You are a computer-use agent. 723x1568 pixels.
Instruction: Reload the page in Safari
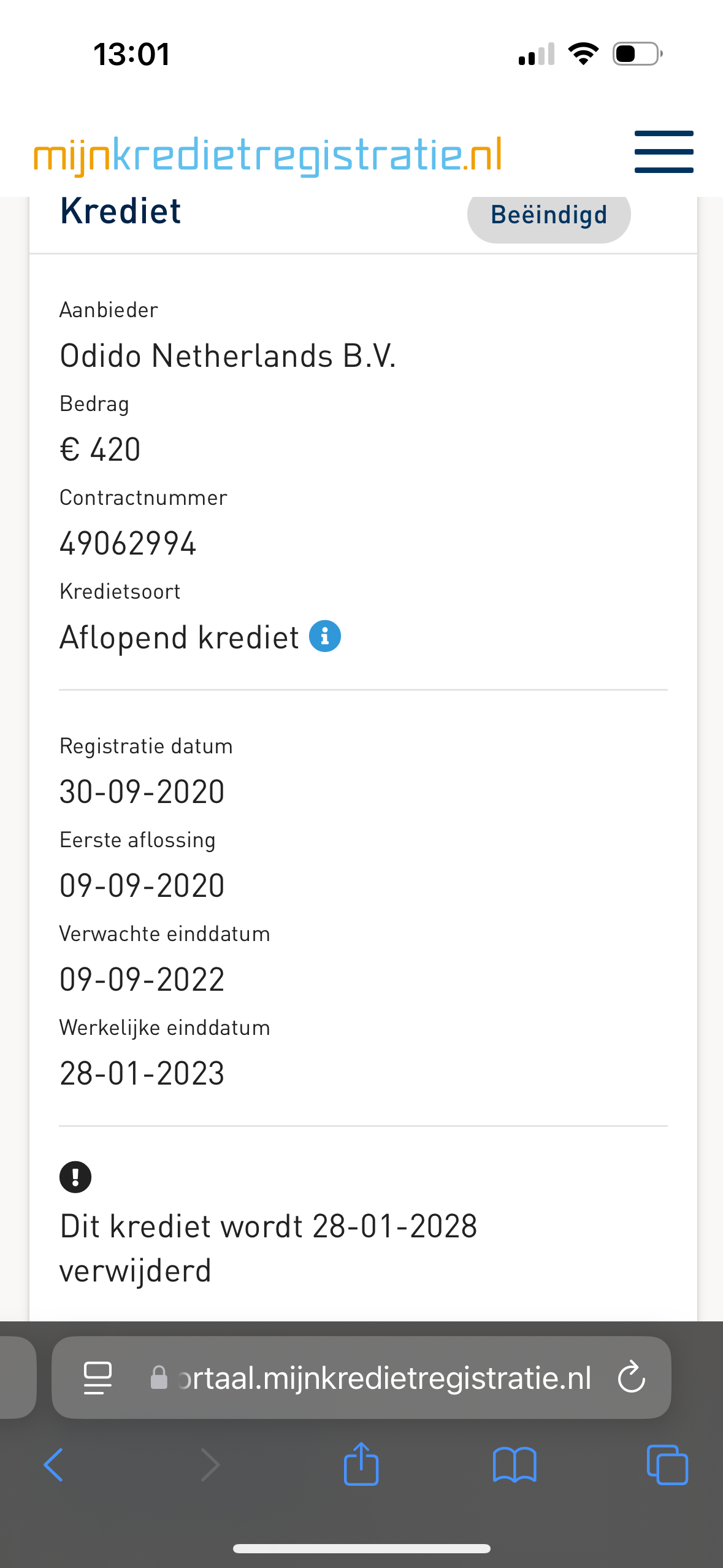point(631,1378)
